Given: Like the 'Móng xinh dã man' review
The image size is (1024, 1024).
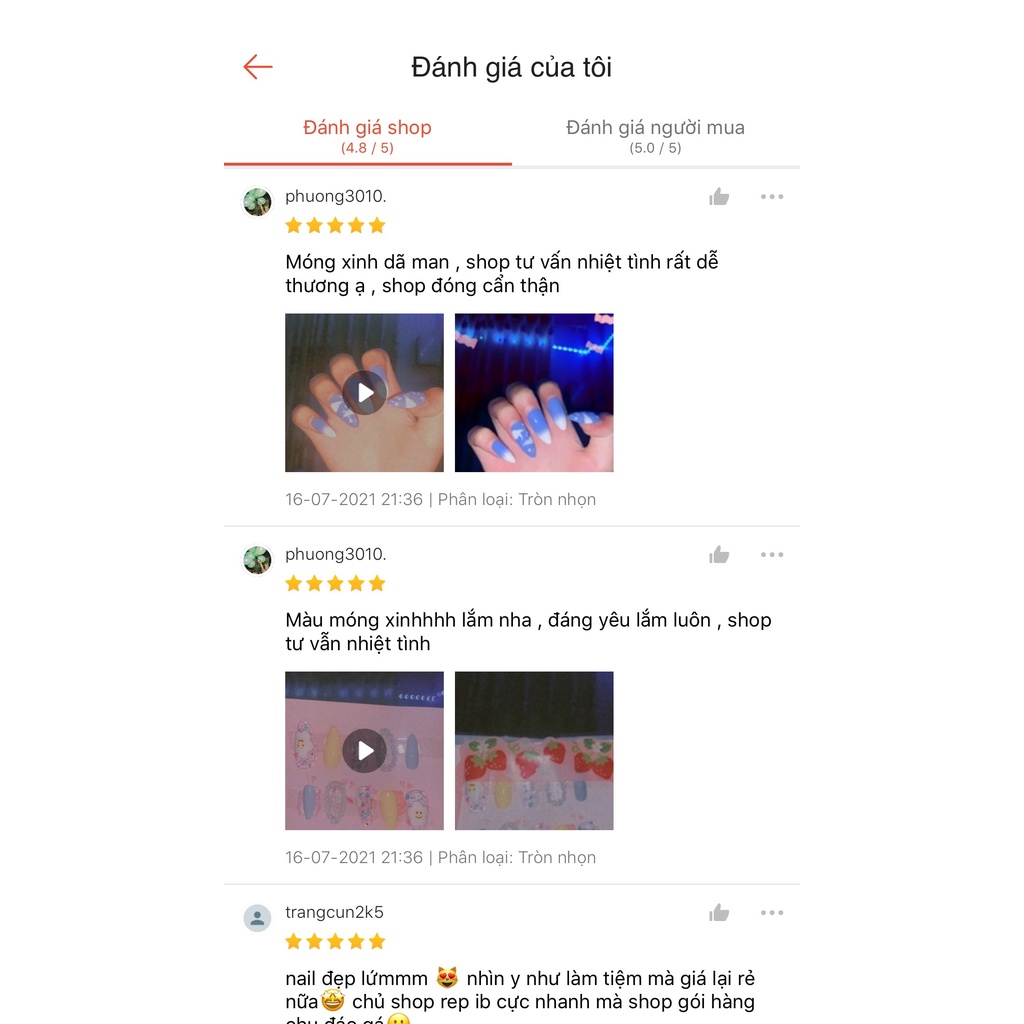Looking at the screenshot, I should [719, 197].
